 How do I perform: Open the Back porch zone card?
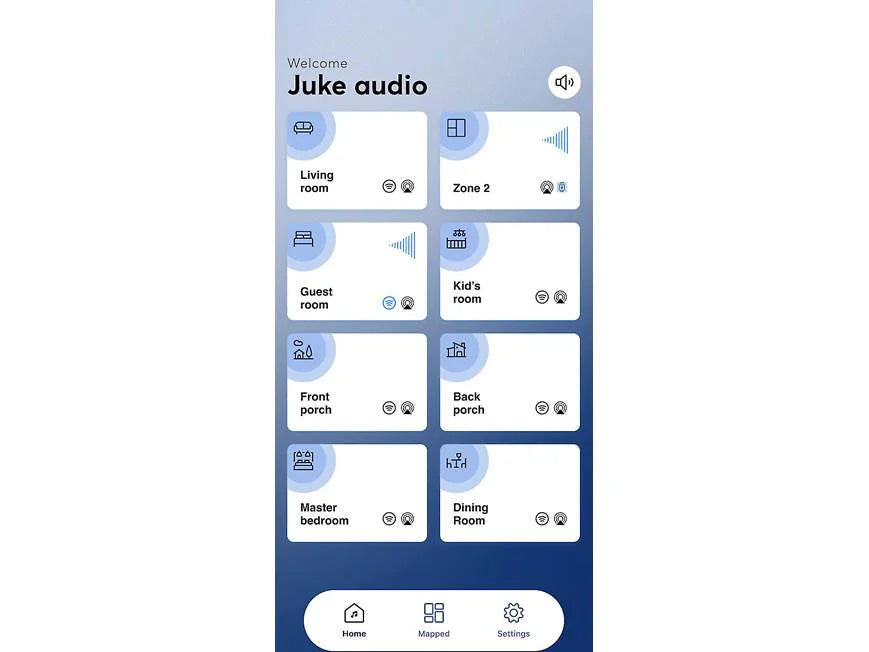(x=509, y=382)
